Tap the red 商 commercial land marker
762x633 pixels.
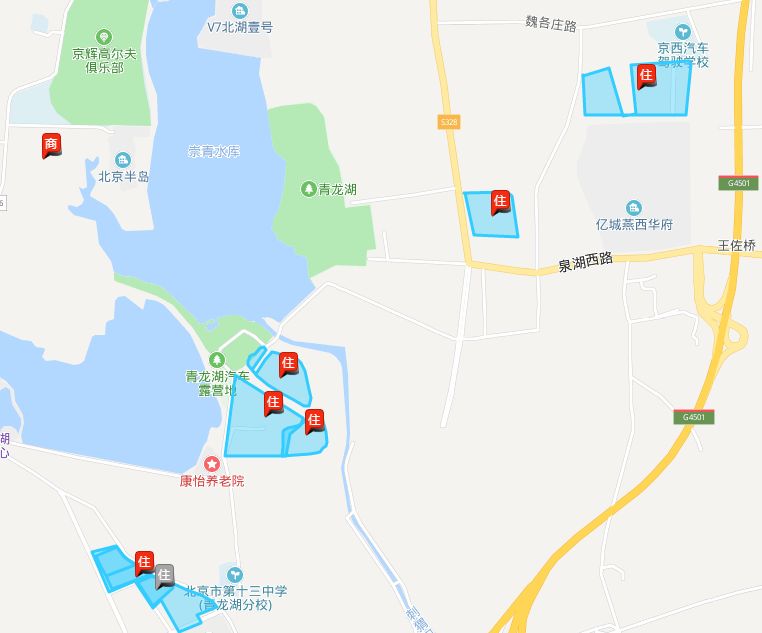click(x=52, y=145)
